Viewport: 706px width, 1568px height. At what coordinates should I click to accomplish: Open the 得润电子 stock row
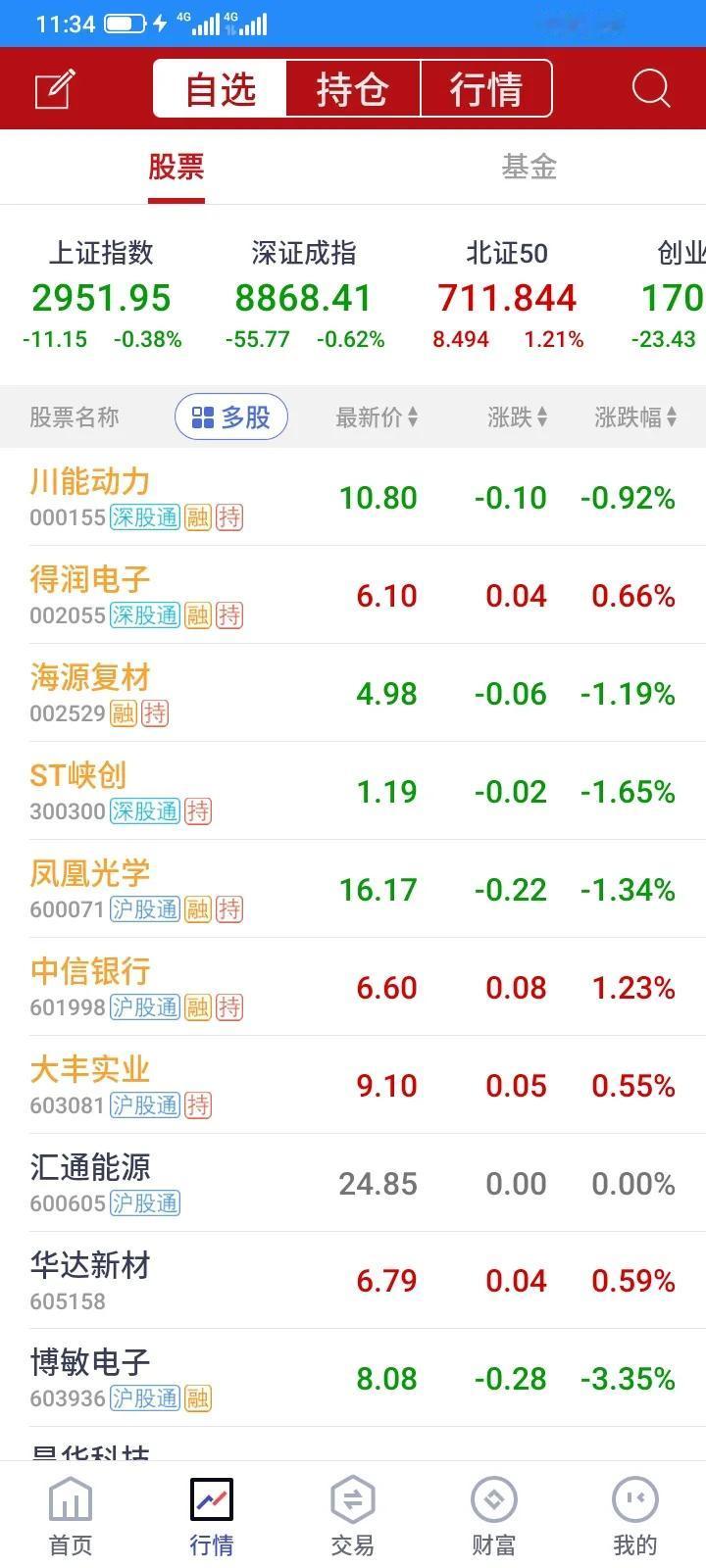[x=353, y=595]
